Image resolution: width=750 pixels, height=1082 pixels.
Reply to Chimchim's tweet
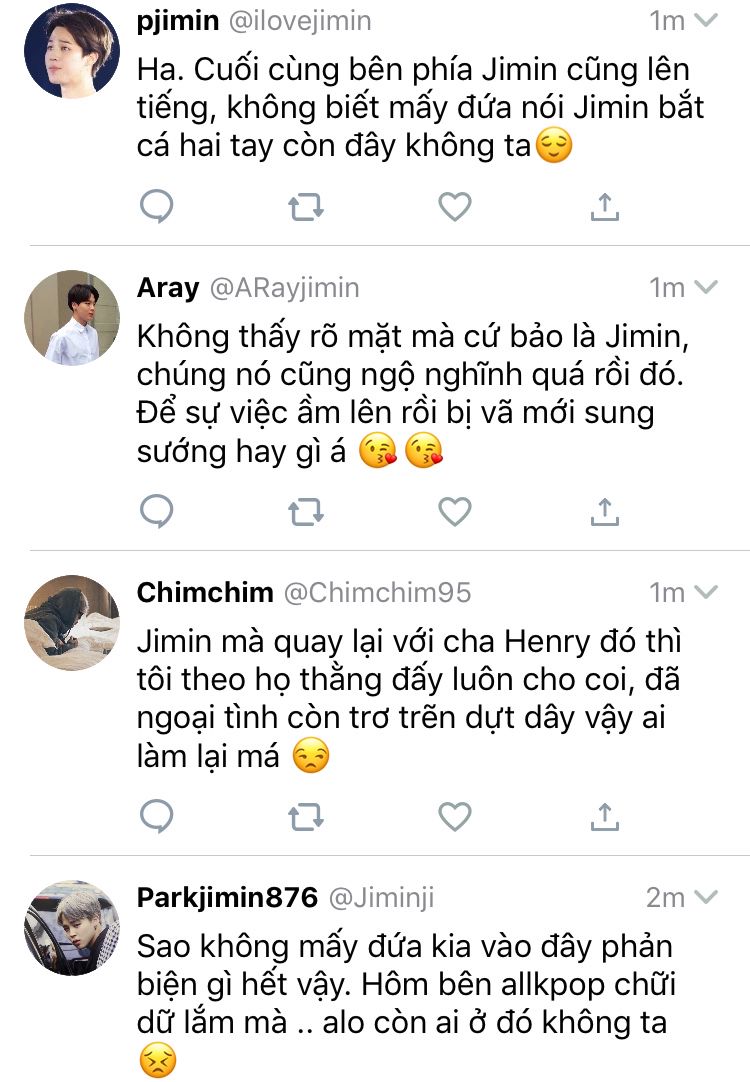[157, 817]
